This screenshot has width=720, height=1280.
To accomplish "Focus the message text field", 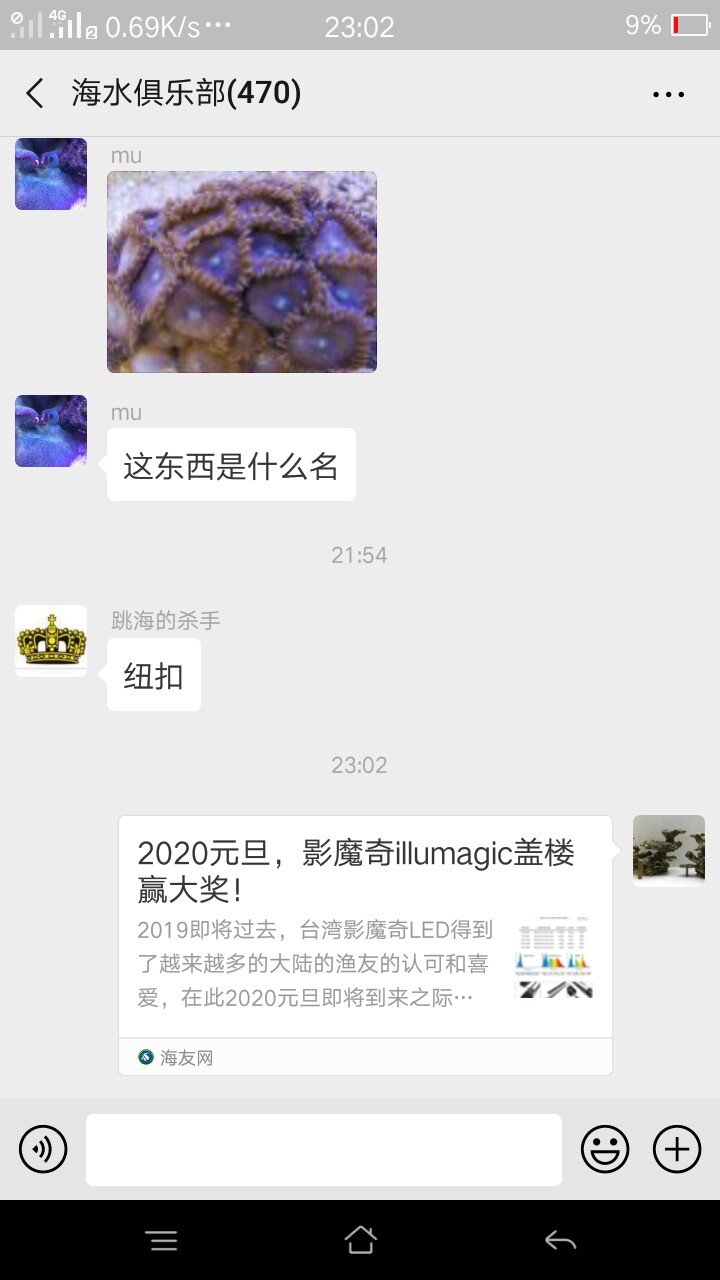I will click(x=323, y=1149).
